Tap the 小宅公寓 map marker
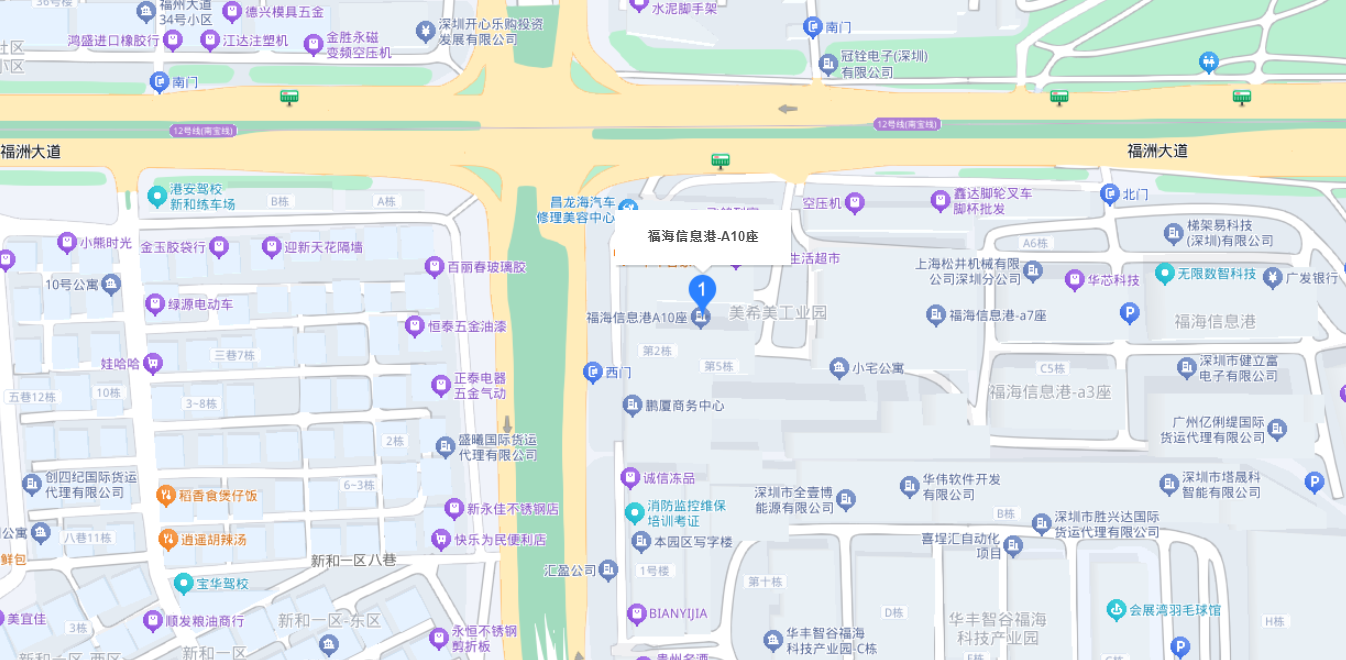The width and height of the screenshot is (1346, 660). [x=839, y=368]
